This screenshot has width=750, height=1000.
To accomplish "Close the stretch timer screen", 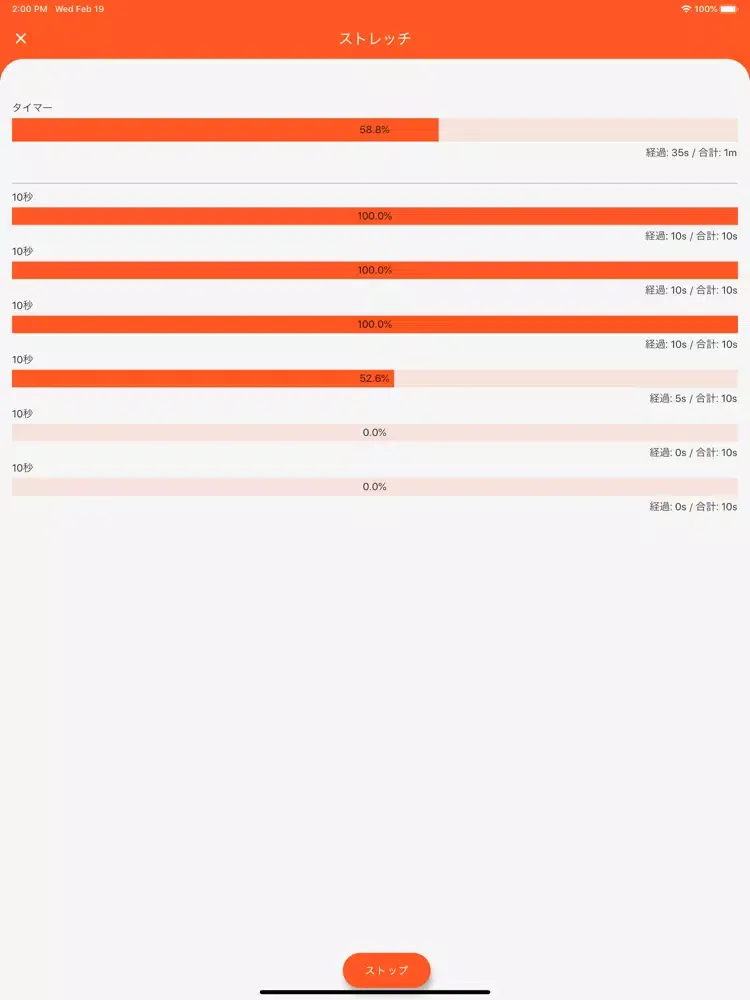I will pos(21,39).
